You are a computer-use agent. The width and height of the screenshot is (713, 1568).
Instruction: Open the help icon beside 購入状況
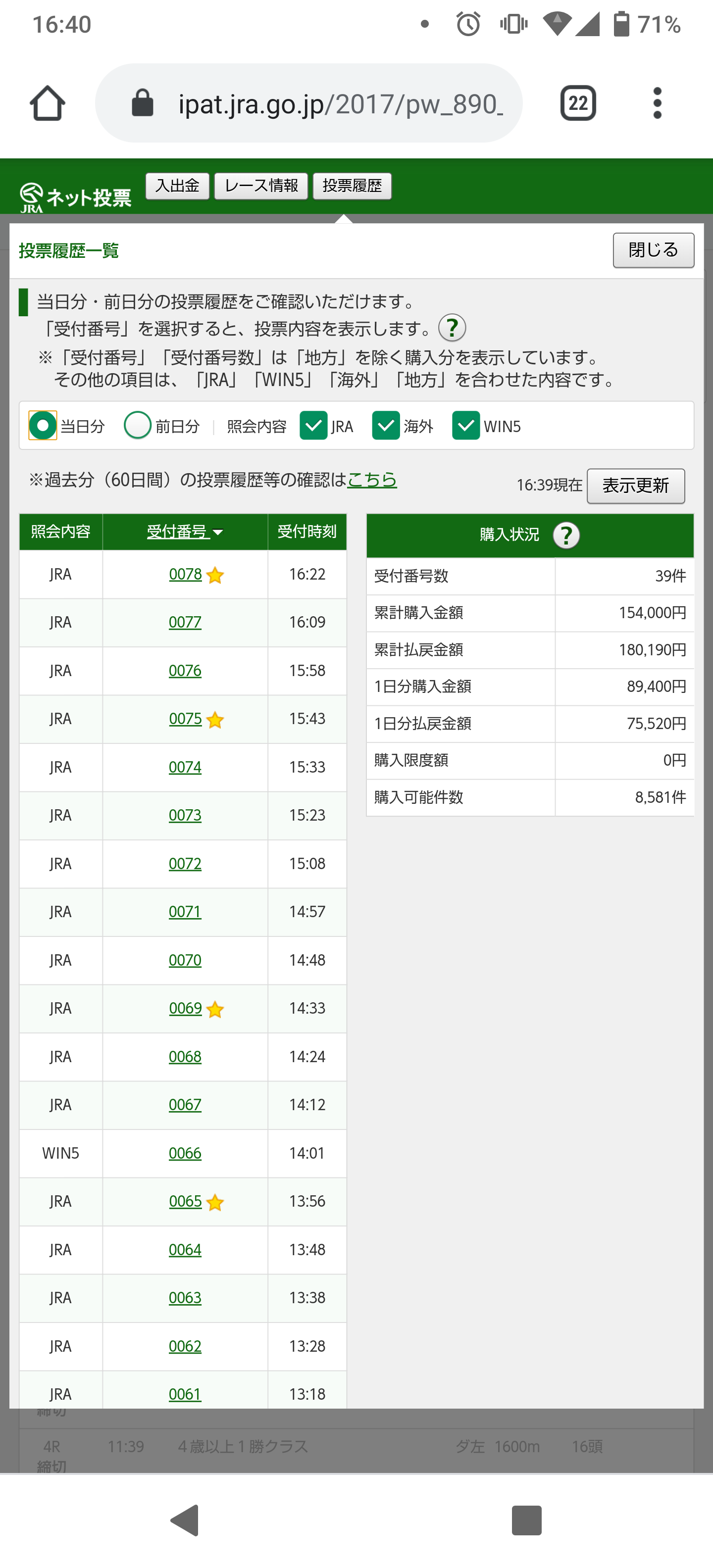(565, 536)
